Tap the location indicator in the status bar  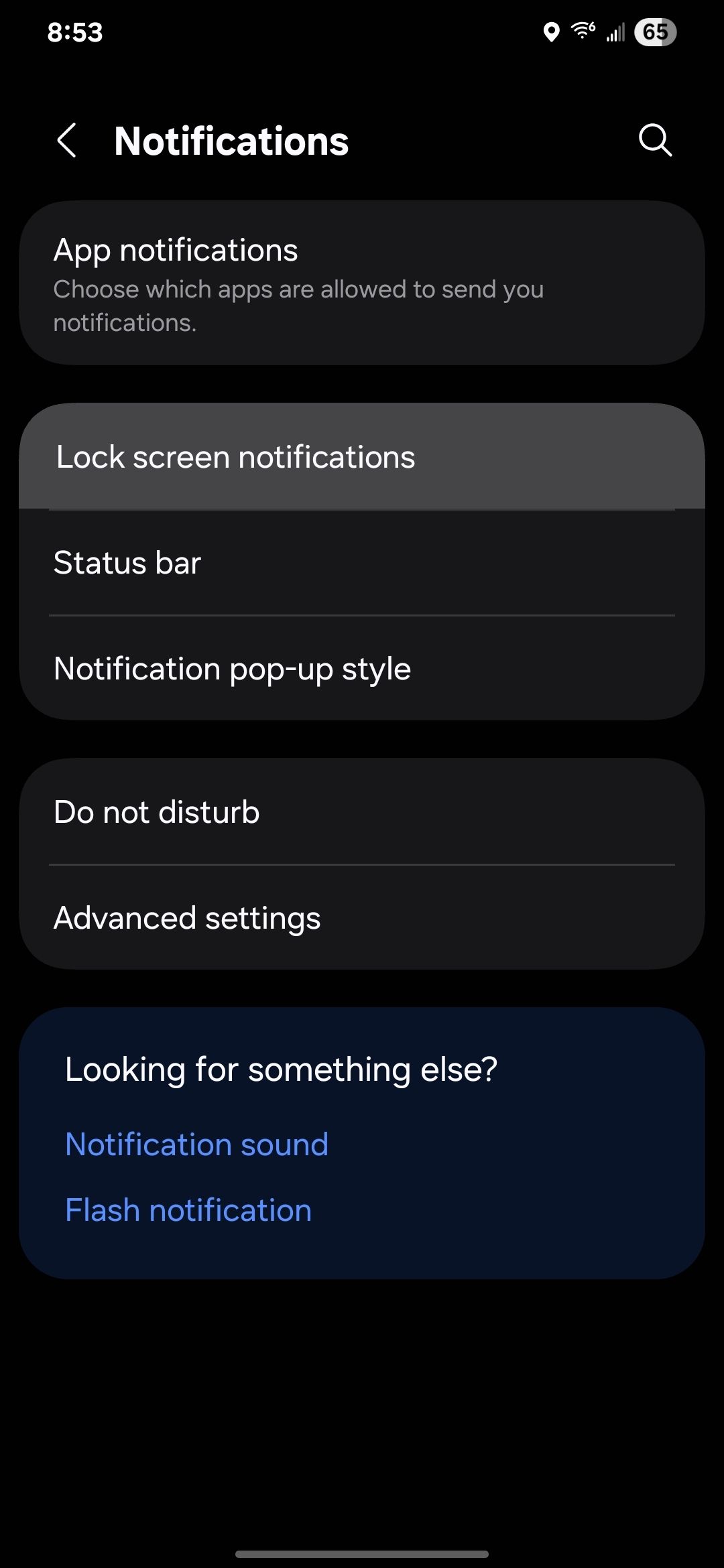(x=552, y=31)
